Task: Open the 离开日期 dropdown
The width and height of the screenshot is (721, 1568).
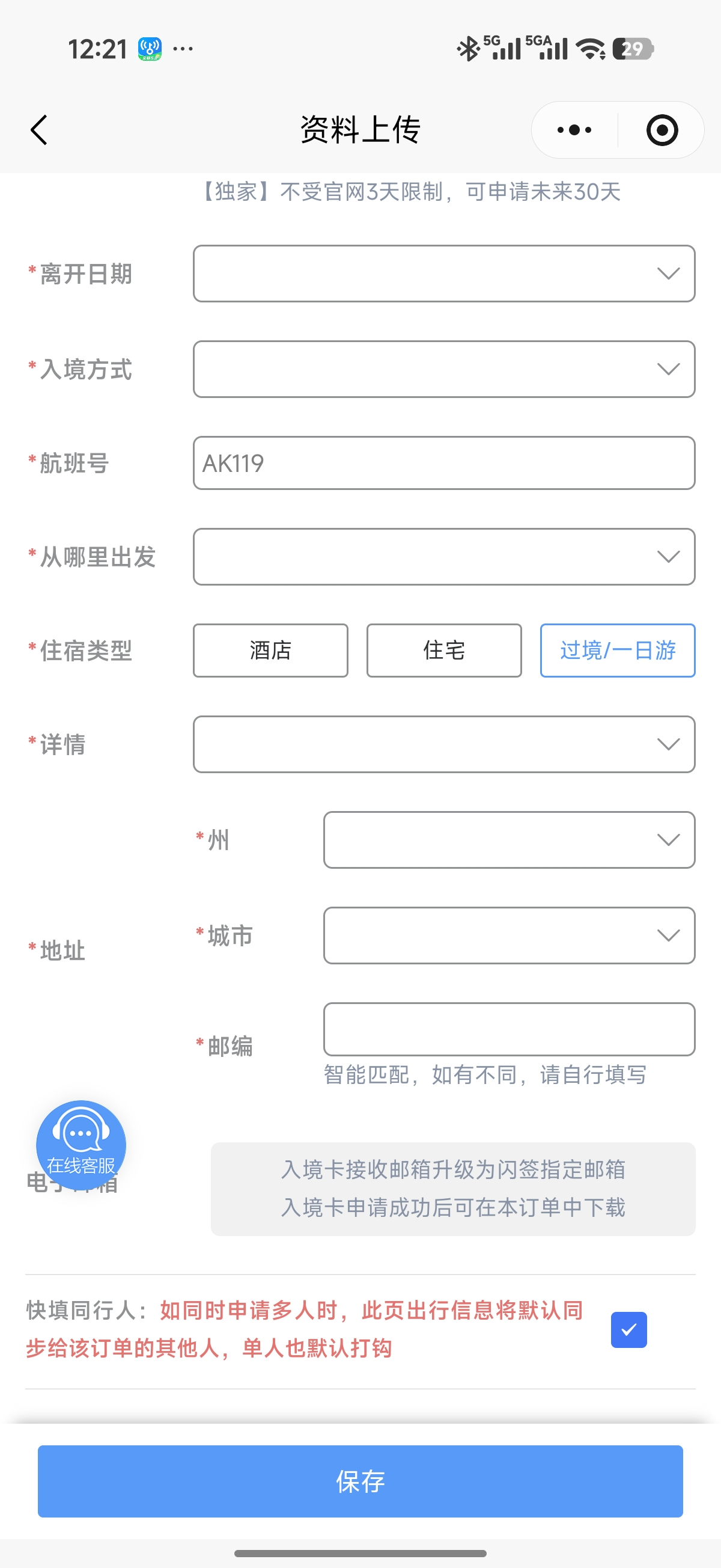Action: click(x=443, y=274)
